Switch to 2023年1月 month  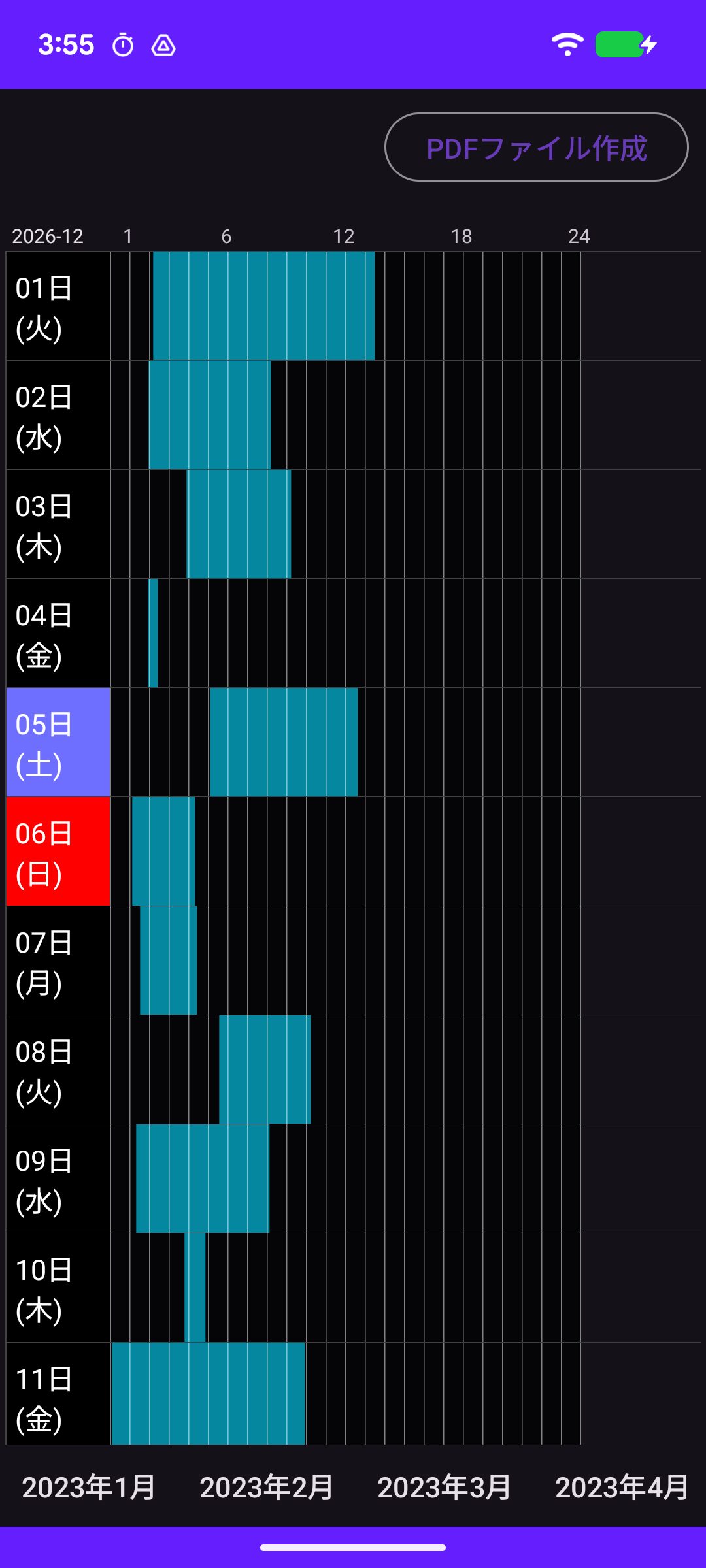89,1488
